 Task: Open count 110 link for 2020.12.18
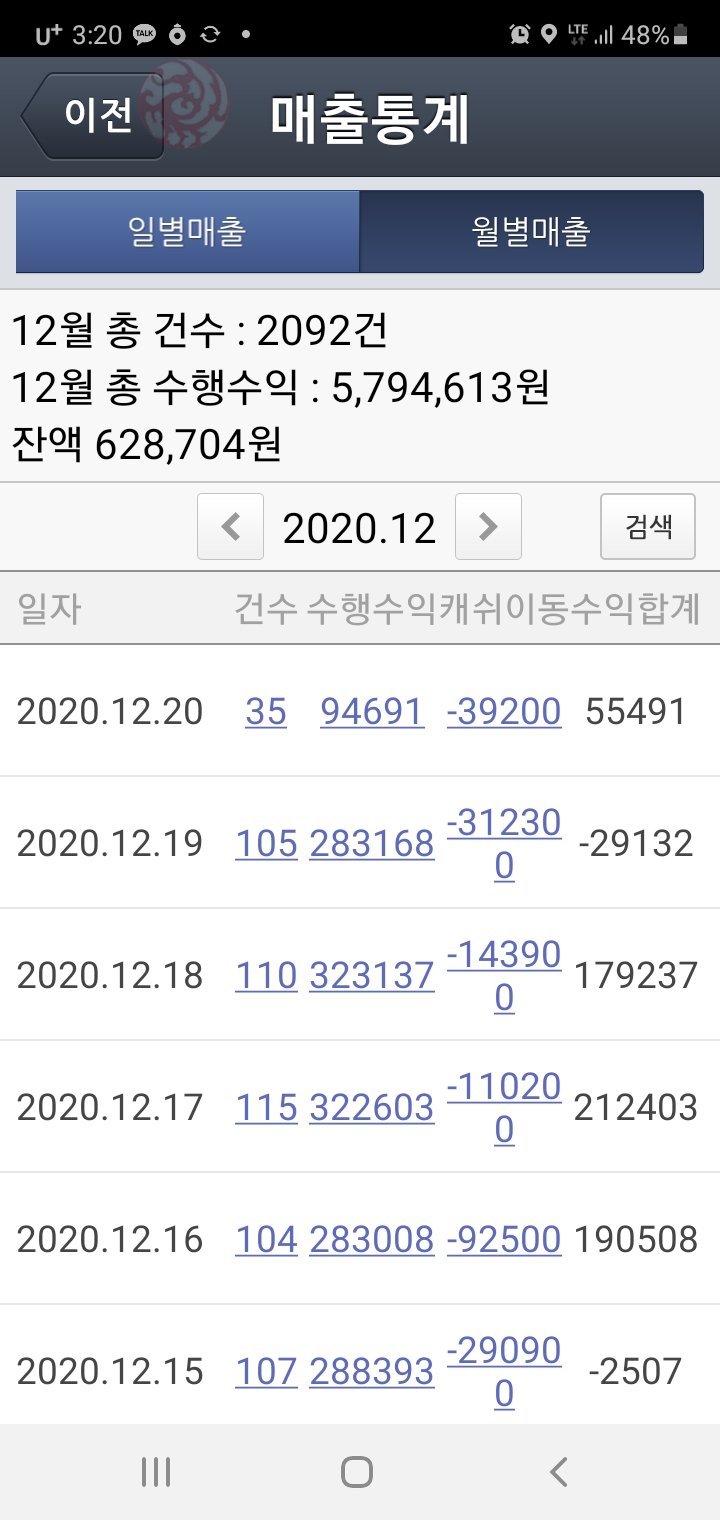[267, 976]
